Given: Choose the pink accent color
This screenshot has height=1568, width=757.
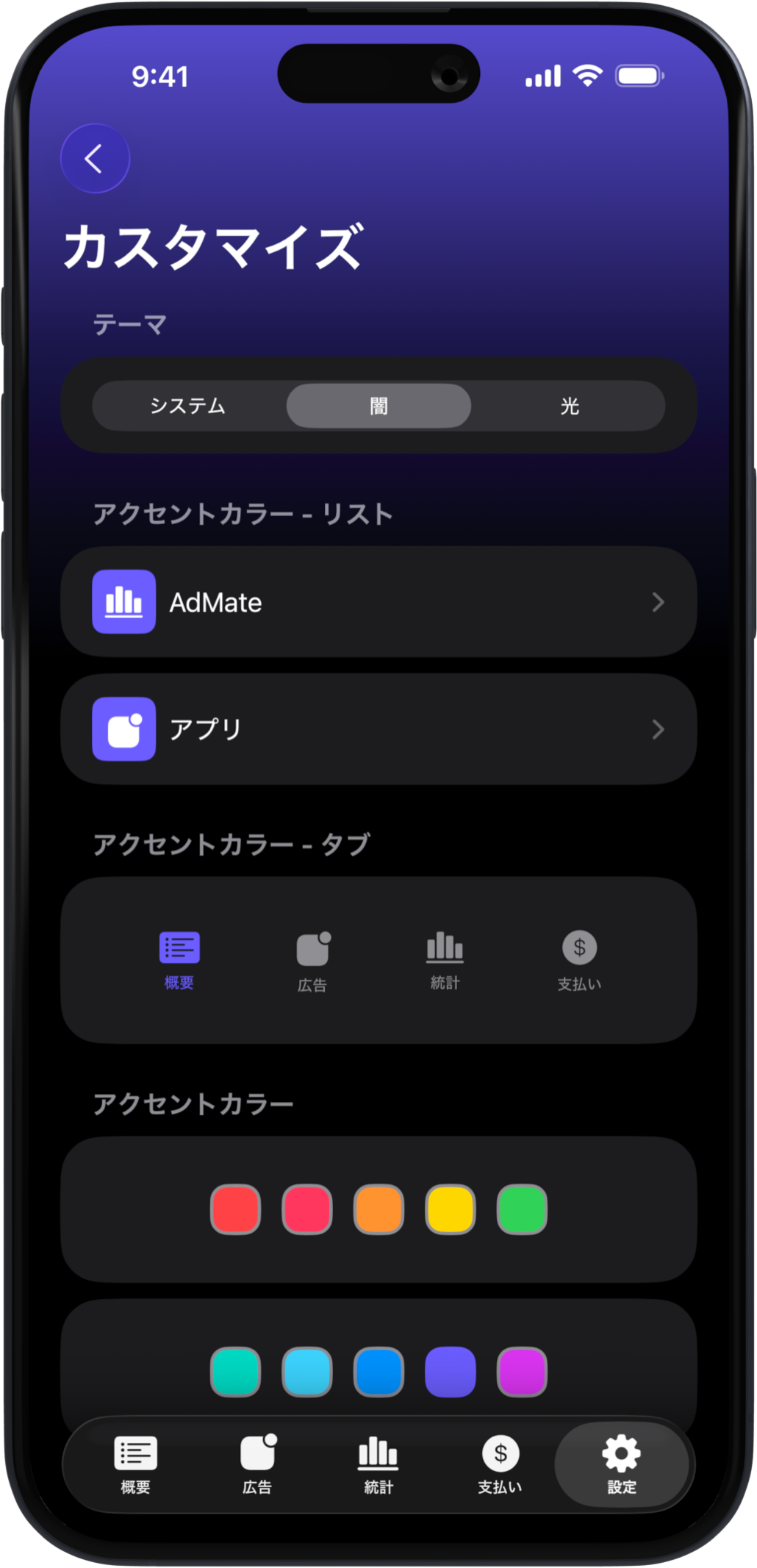Looking at the screenshot, I should (307, 1209).
